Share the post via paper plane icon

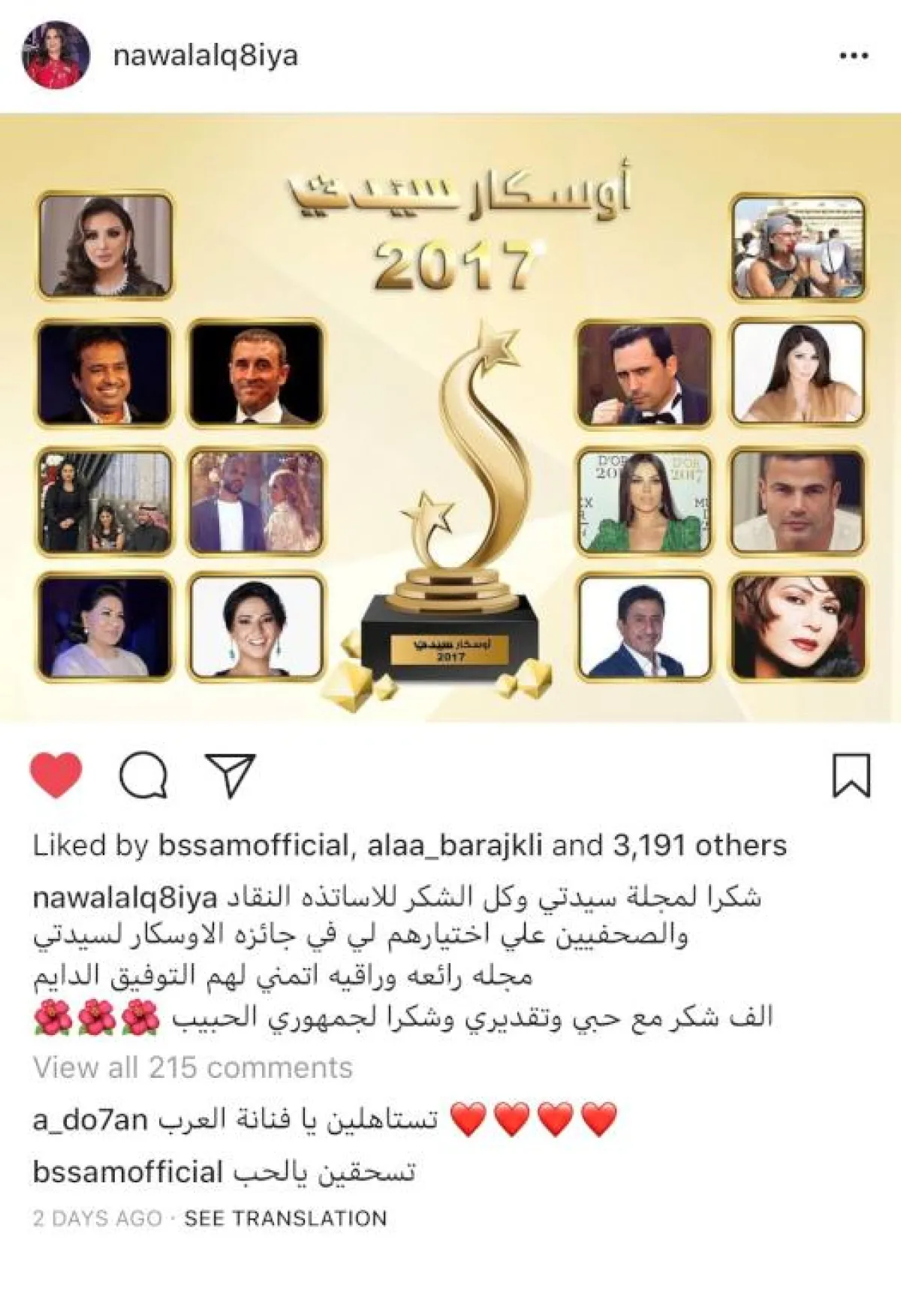pyautogui.click(x=230, y=775)
